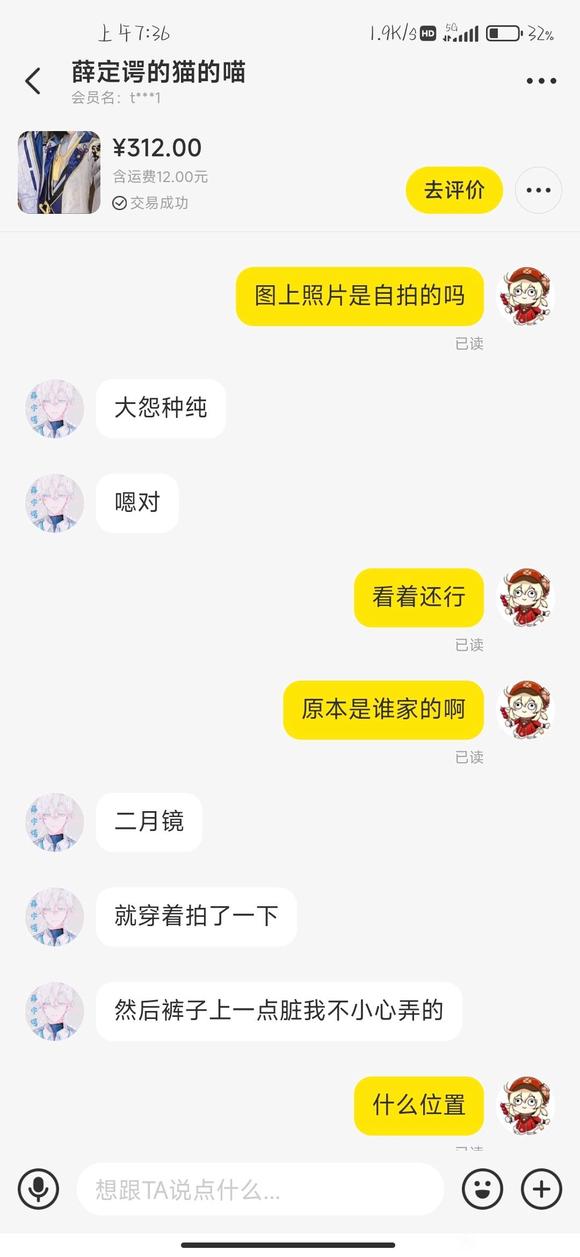Tap the 去评价 button
The image size is (580, 1257).
click(454, 190)
